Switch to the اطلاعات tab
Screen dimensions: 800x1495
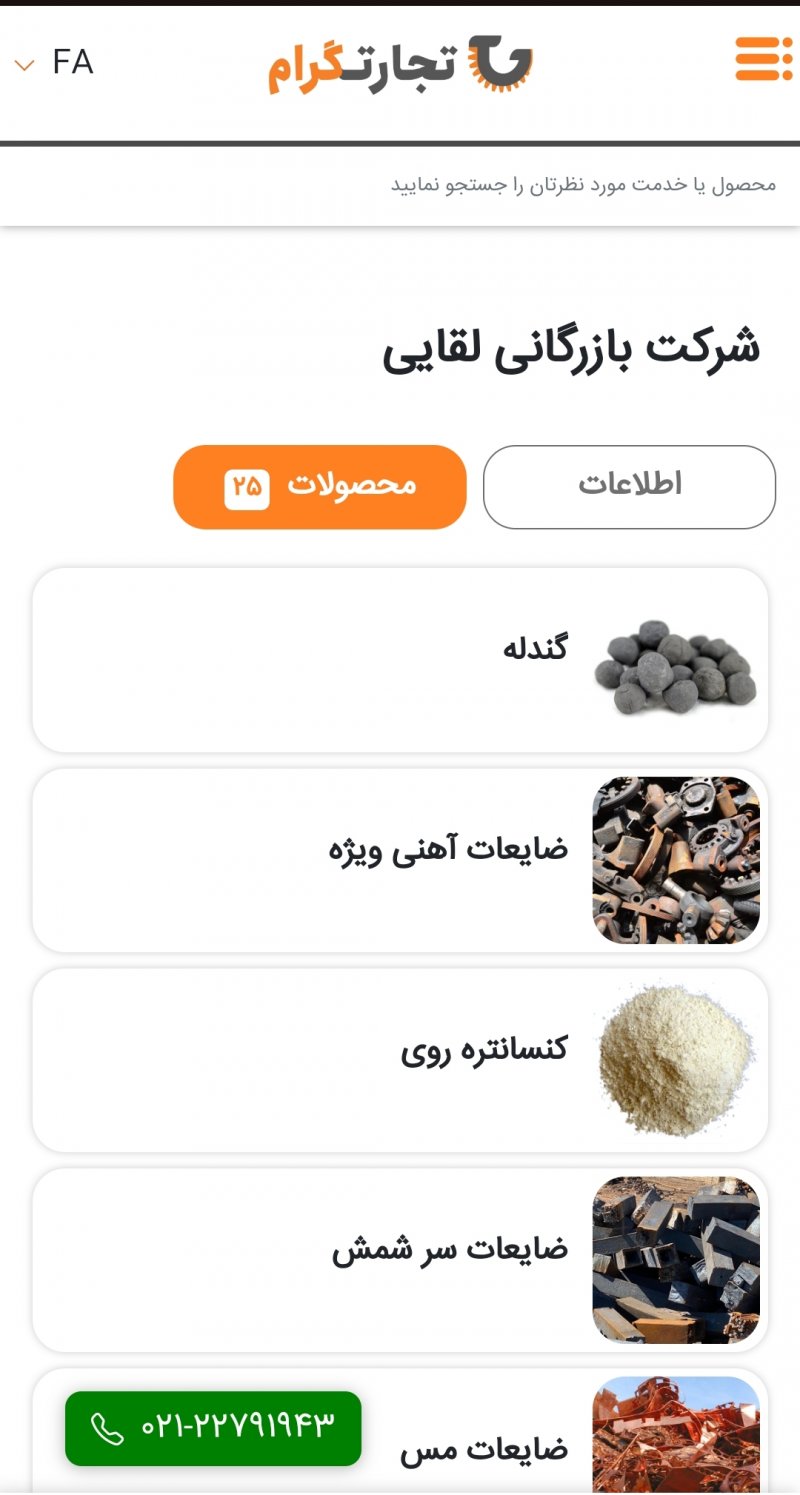(x=629, y=486)
